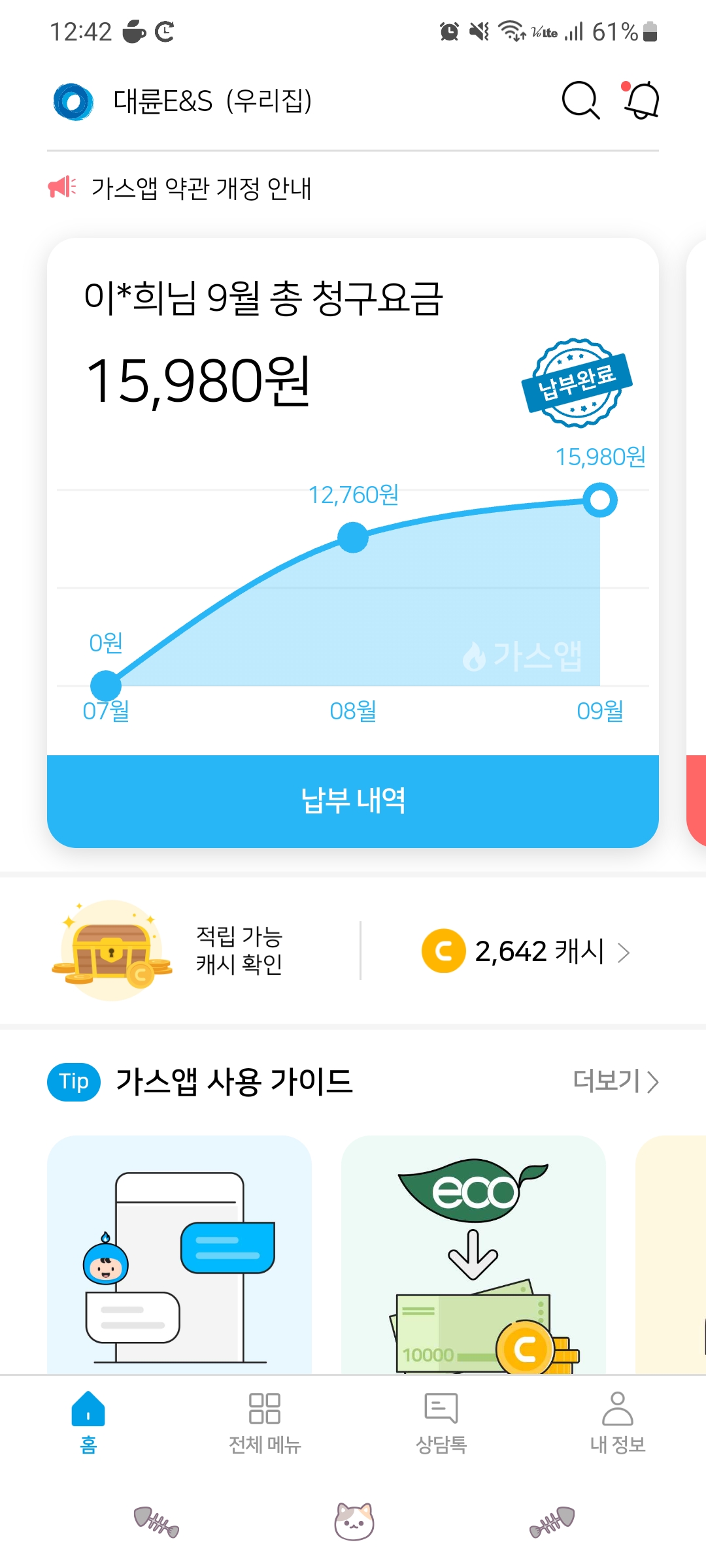Open the notifications bell
Viewport: 706px width, 1568px height.
pyautogui.click(x=641, y=101)
